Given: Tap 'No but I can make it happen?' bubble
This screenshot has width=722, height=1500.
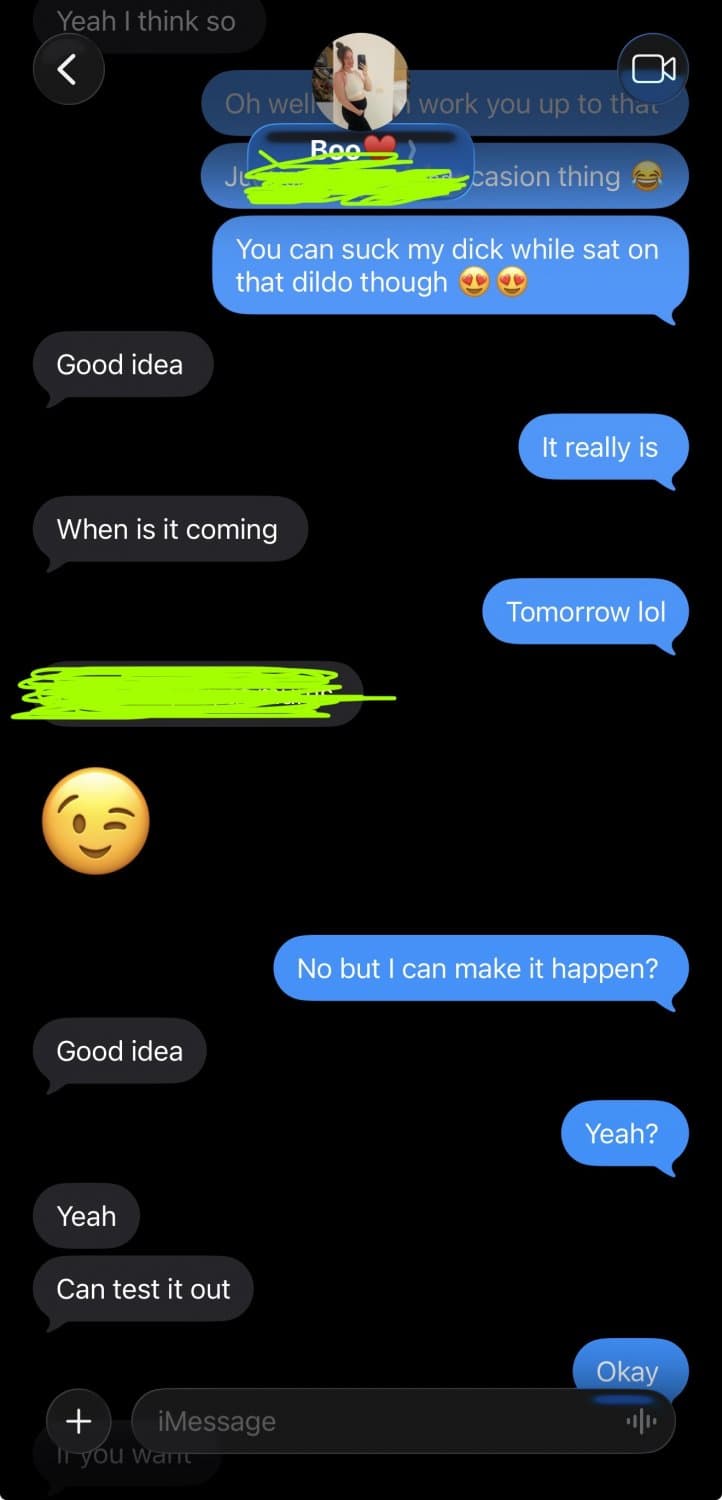Looking at the screenshot, I should 481,968.
